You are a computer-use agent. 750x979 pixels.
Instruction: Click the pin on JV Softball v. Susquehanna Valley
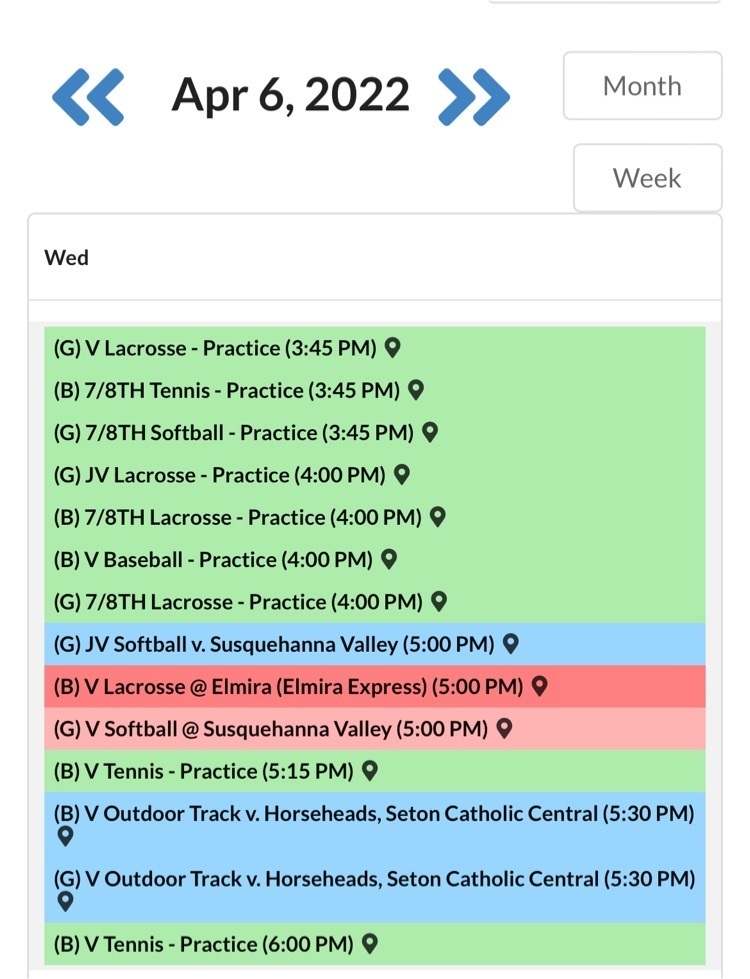513,644
